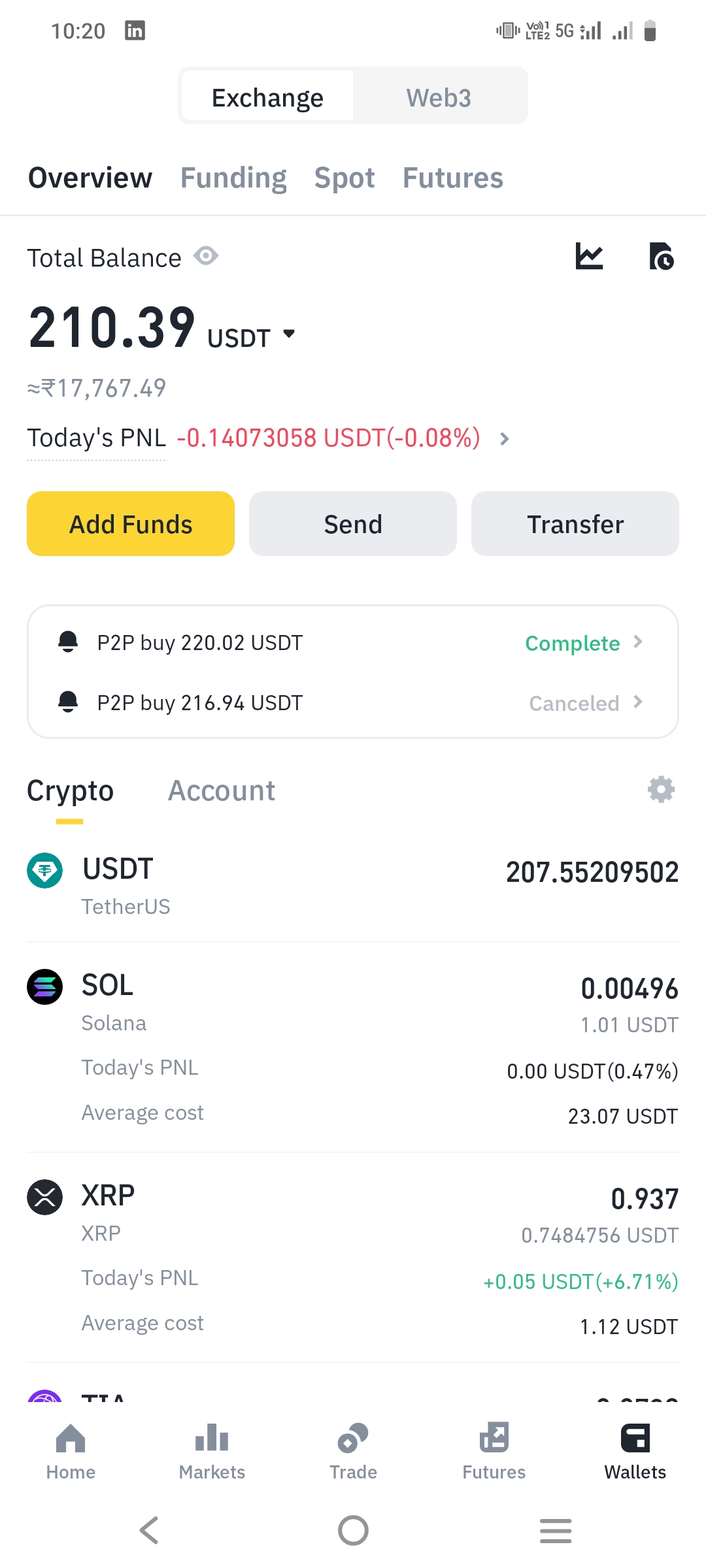
Task: Open the balance analysis chart icon
Action: (x=589, y=256)
